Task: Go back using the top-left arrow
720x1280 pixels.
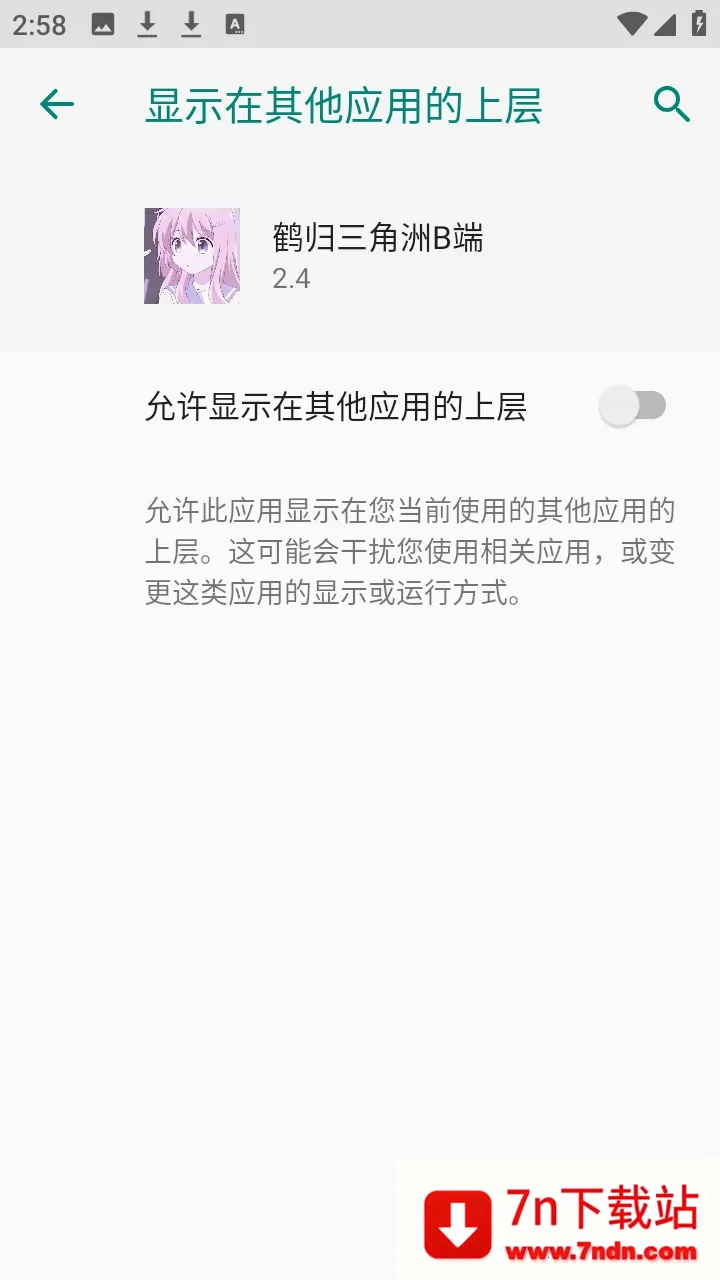Action: click(57, 104)
